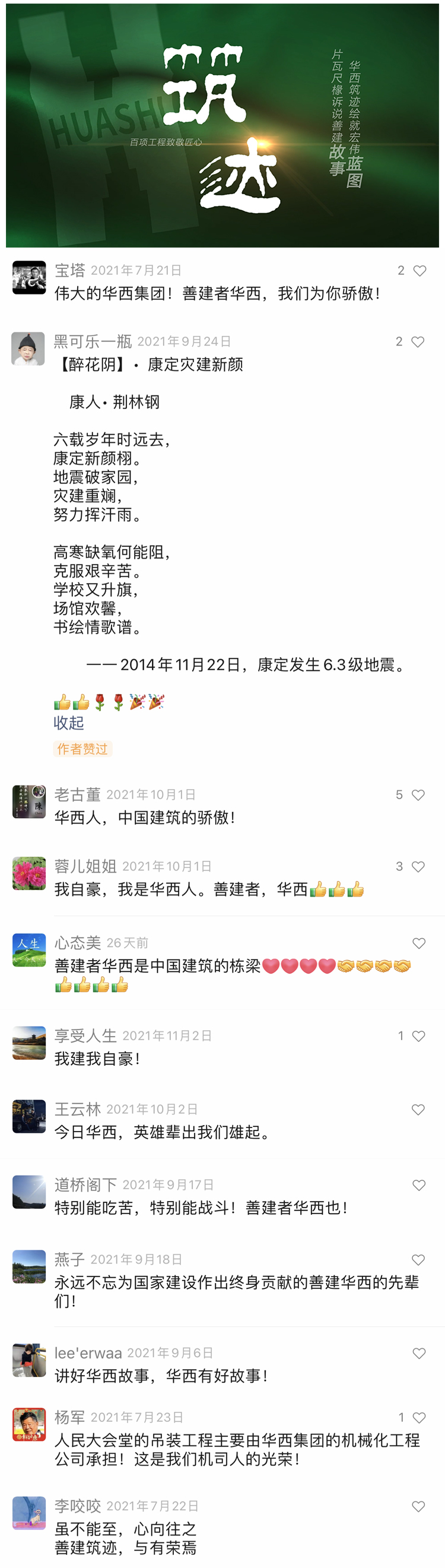Like 道桥阁下's comment
Image resolution: width=445 pixels, height=1568 pixels.
[418, 1185]
